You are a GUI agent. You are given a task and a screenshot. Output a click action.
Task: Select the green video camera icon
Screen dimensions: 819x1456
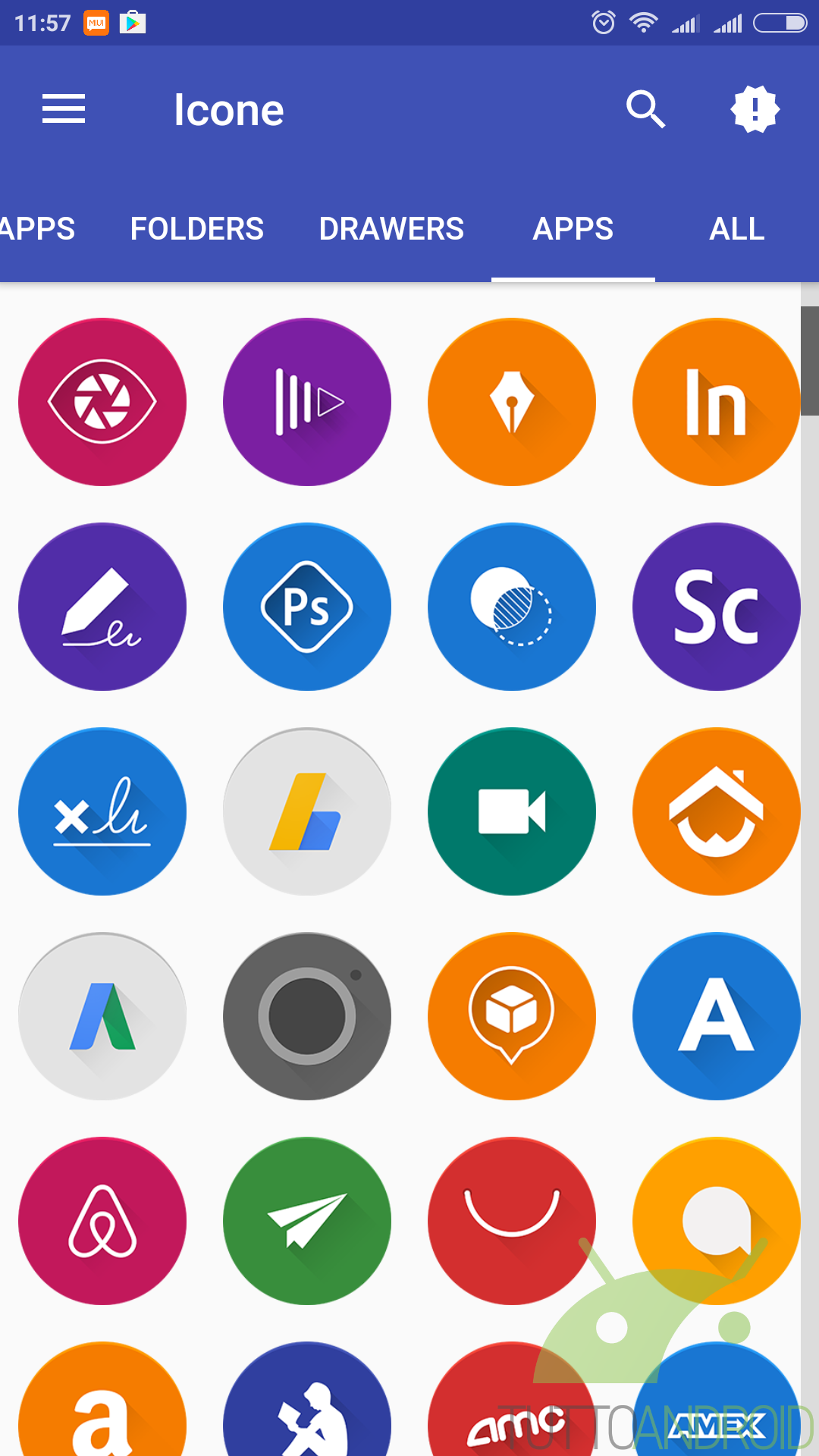click(x=512, y=811)
